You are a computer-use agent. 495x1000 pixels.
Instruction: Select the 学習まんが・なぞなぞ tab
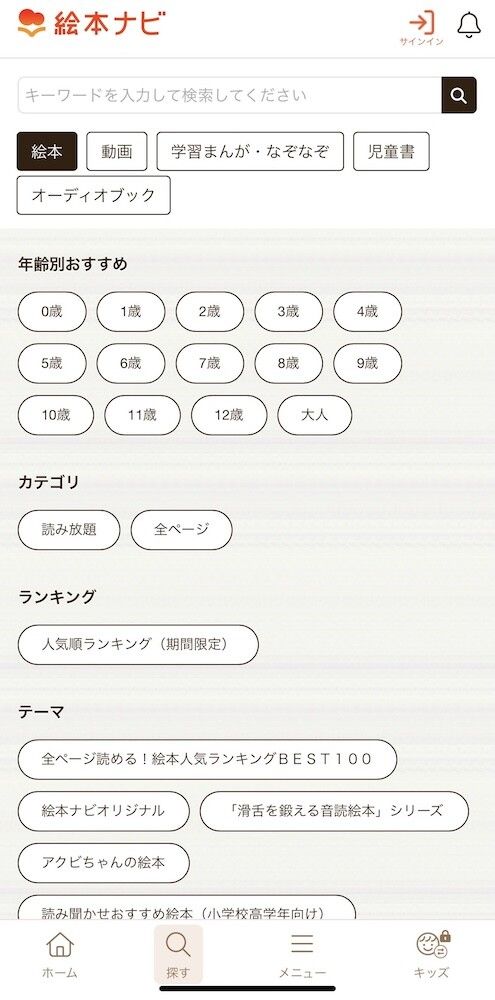(x=250, y=152)
